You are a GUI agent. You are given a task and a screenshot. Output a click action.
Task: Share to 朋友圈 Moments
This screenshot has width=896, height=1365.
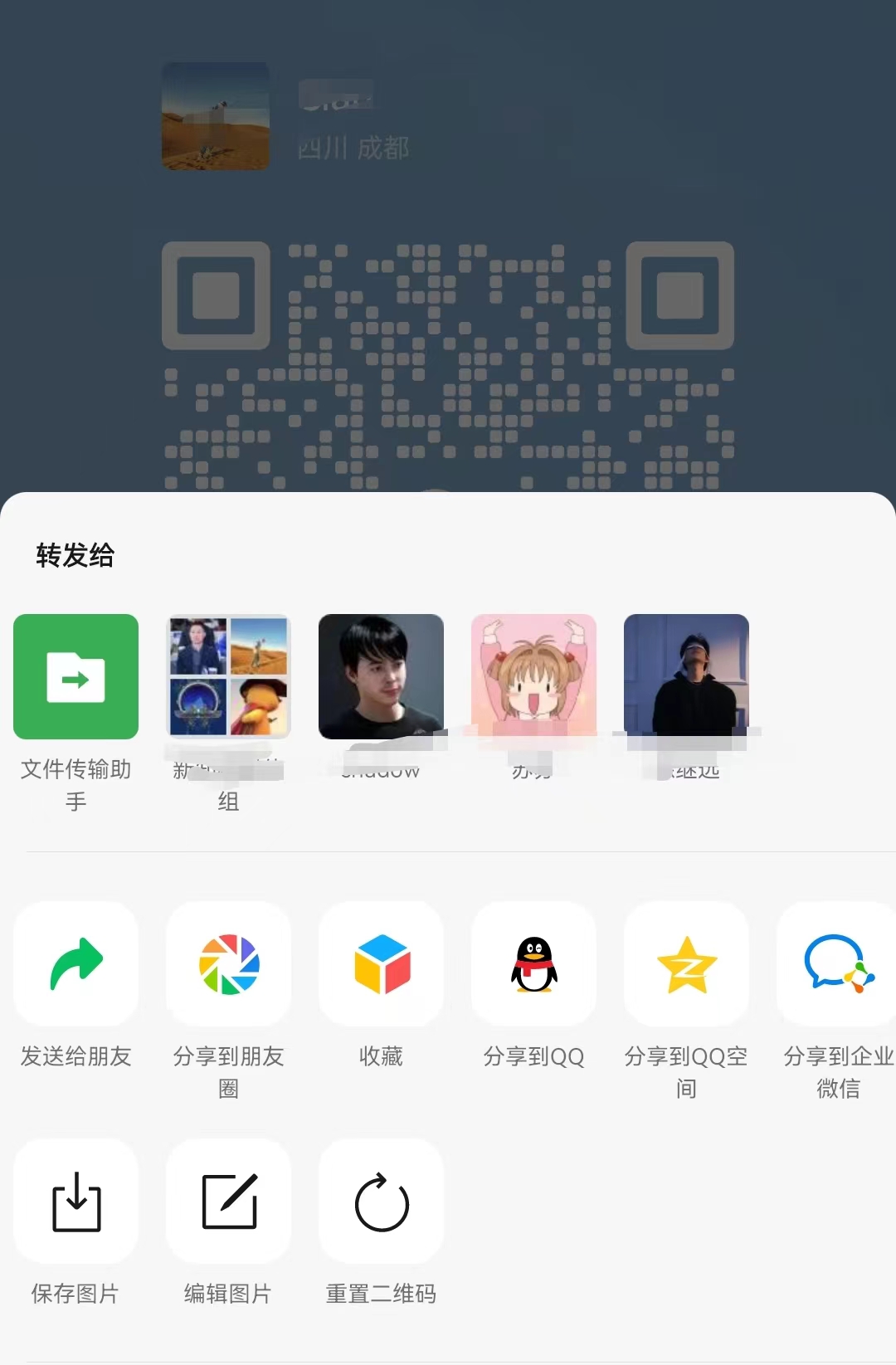click(228, 964)
